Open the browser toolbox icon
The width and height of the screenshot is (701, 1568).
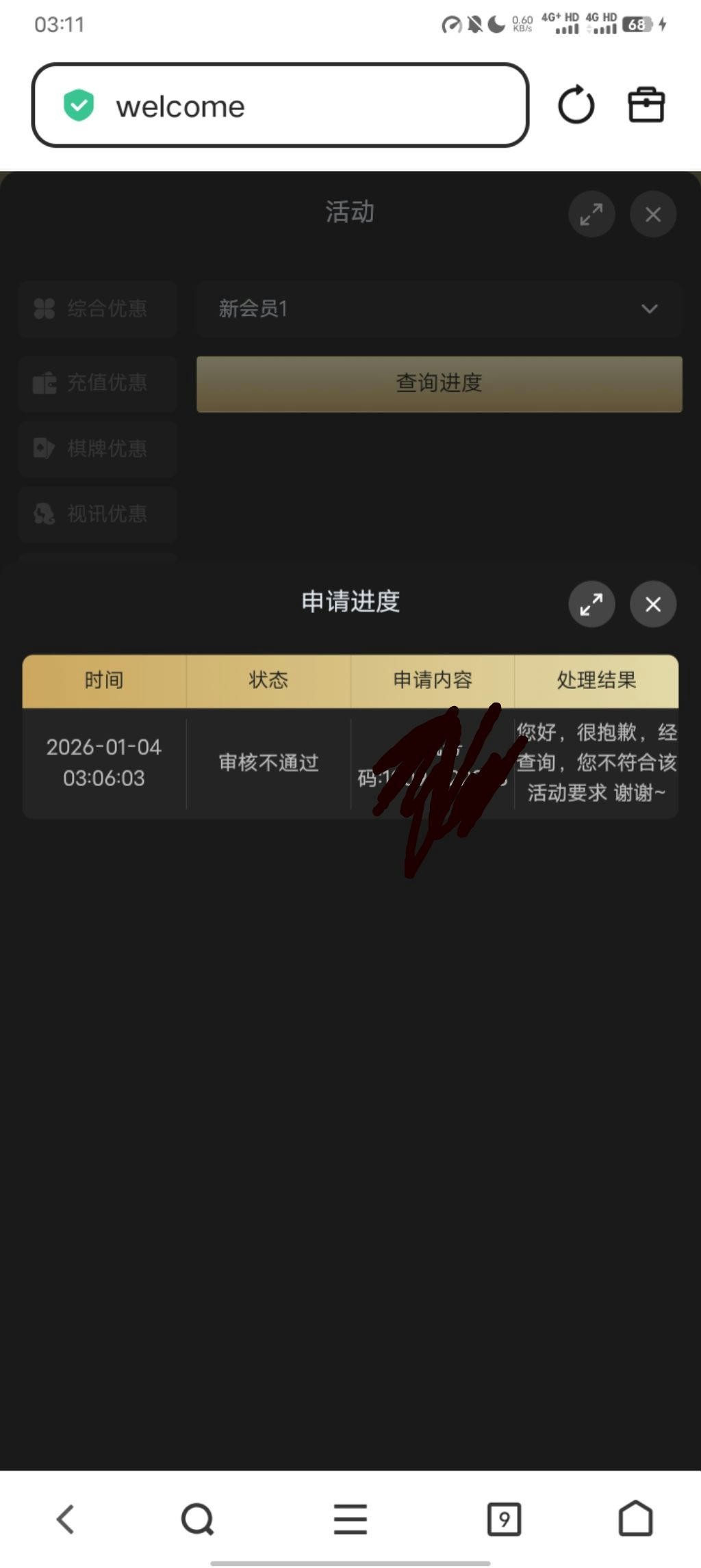pyautogui.click(x=646, y=105)
